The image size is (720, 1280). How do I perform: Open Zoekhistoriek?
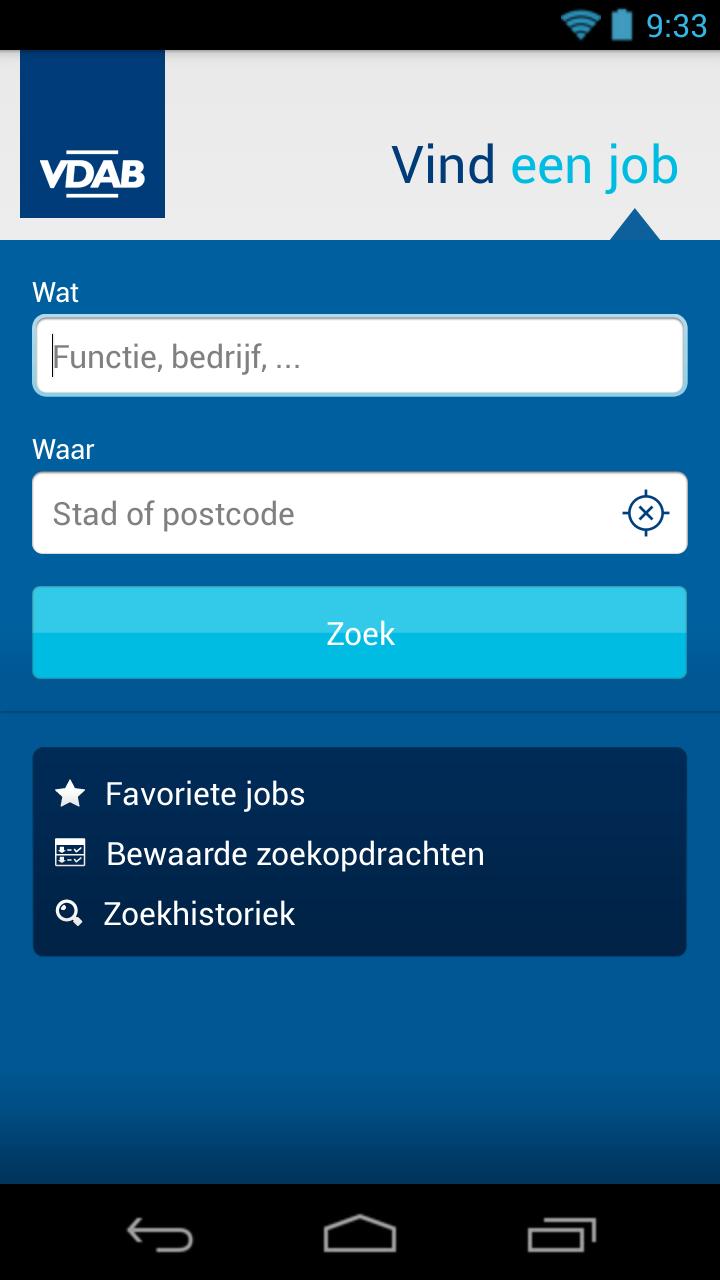(199, 912)
